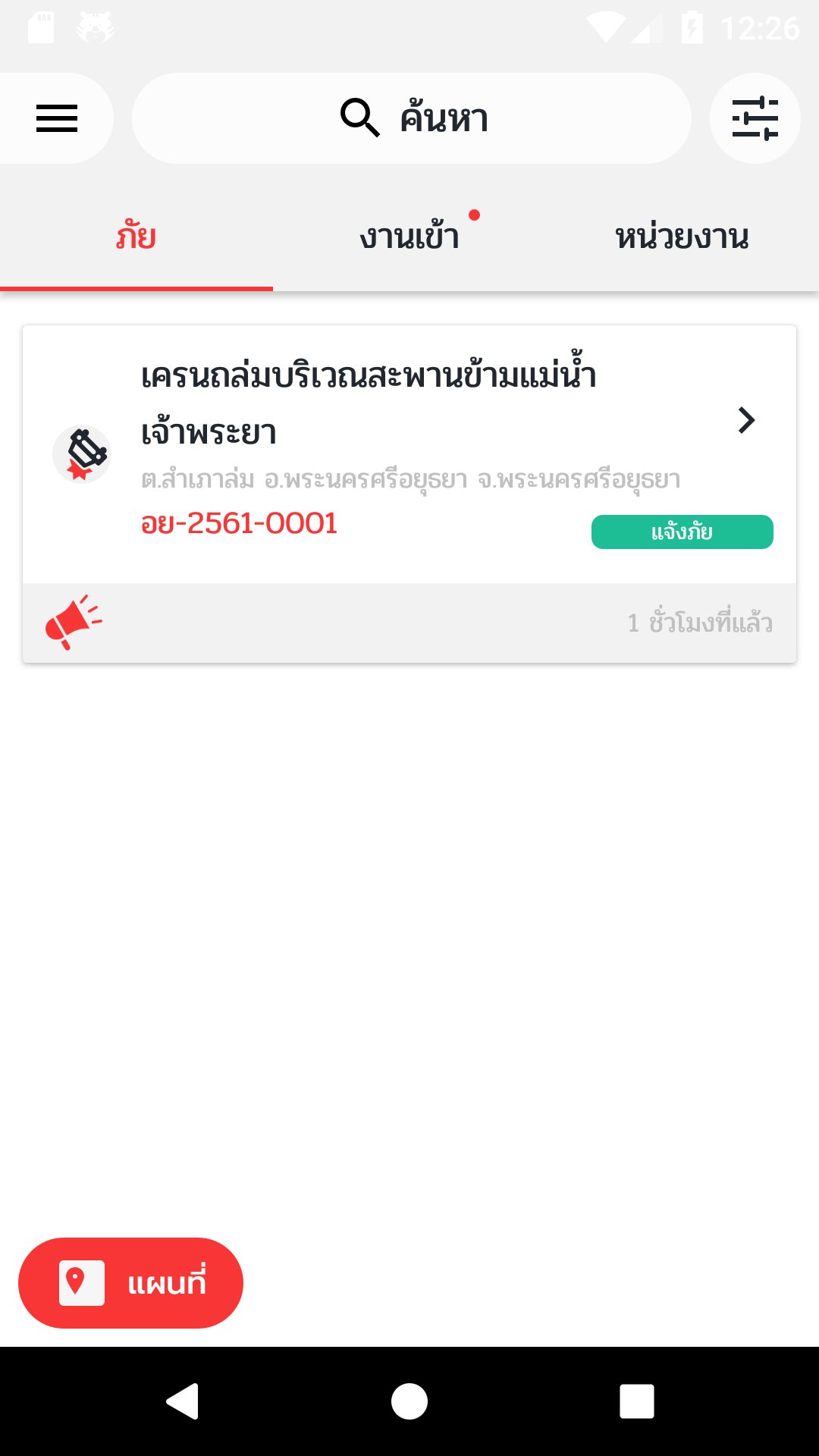Tap the ค้นหา search box

(412, 118)
